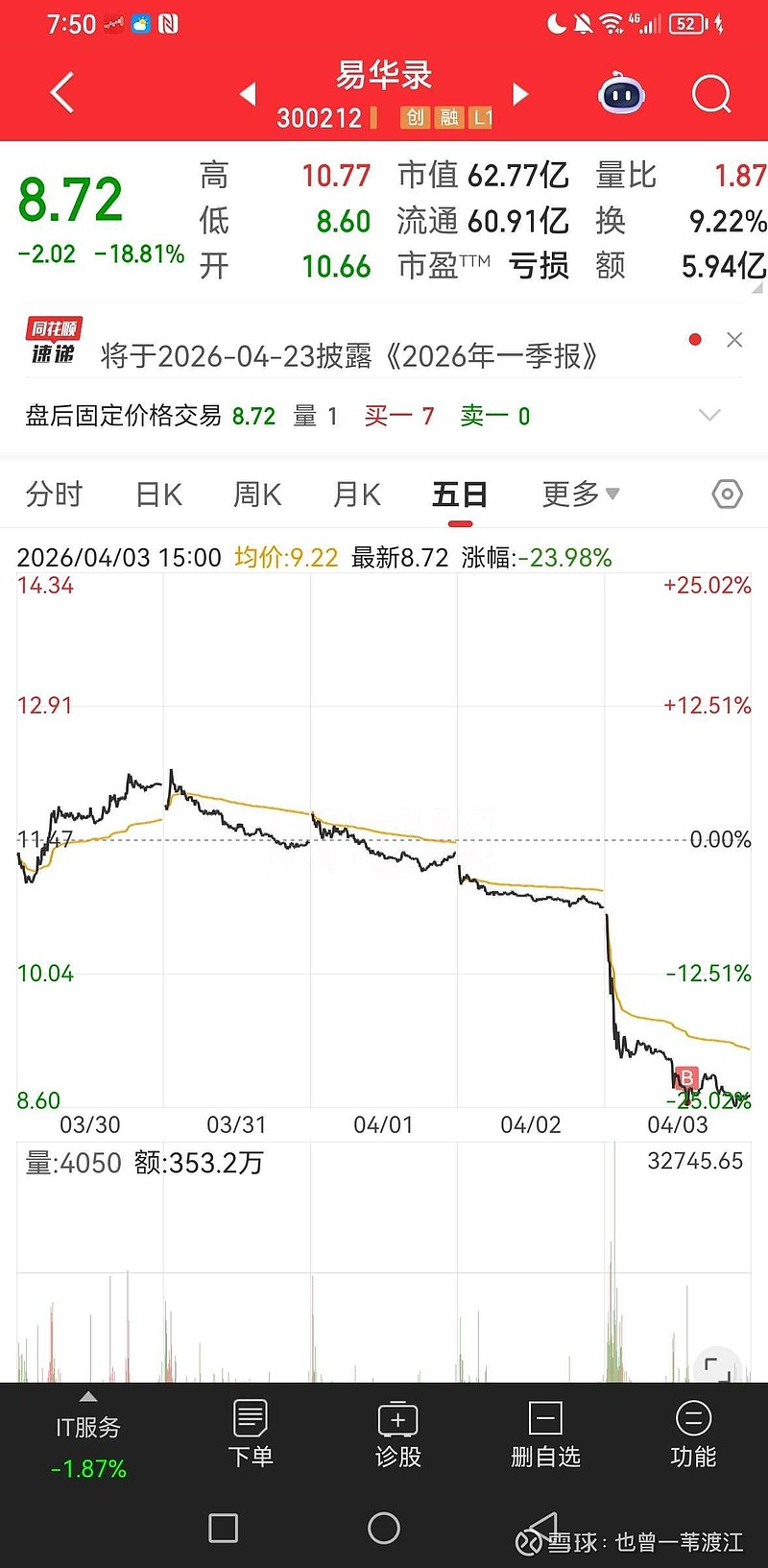
Task: Switch to the 日K chart tab
Action: click(158, 495)
